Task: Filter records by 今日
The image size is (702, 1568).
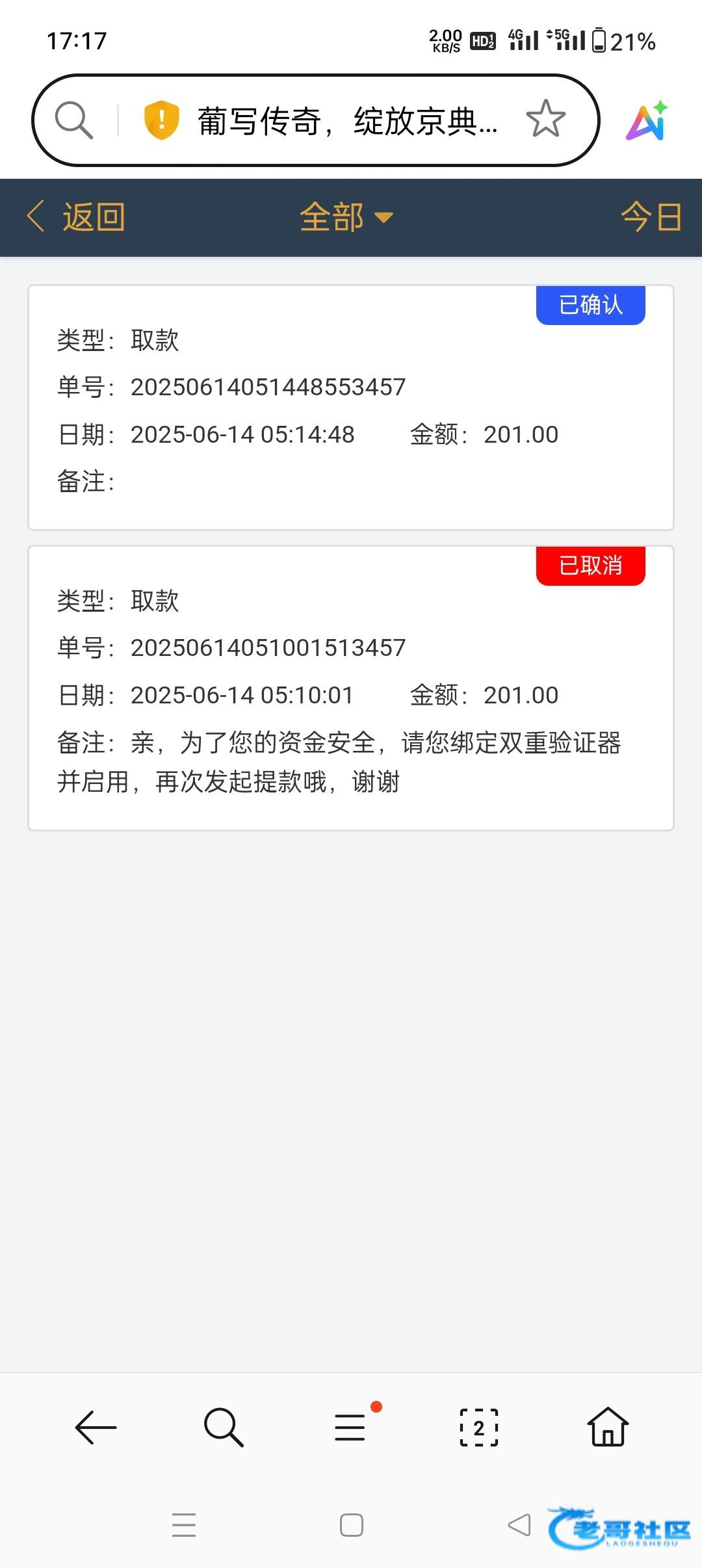Action: 651,217
